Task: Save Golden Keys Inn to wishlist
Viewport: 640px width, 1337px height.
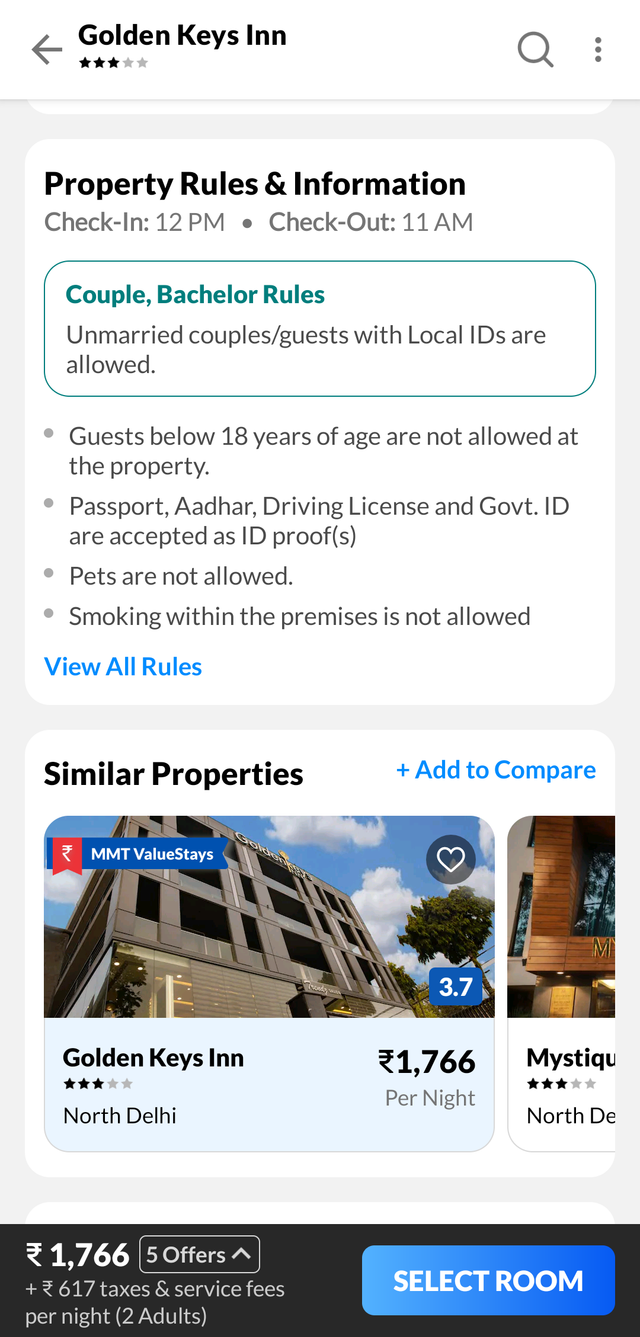Action: point(450,859)
